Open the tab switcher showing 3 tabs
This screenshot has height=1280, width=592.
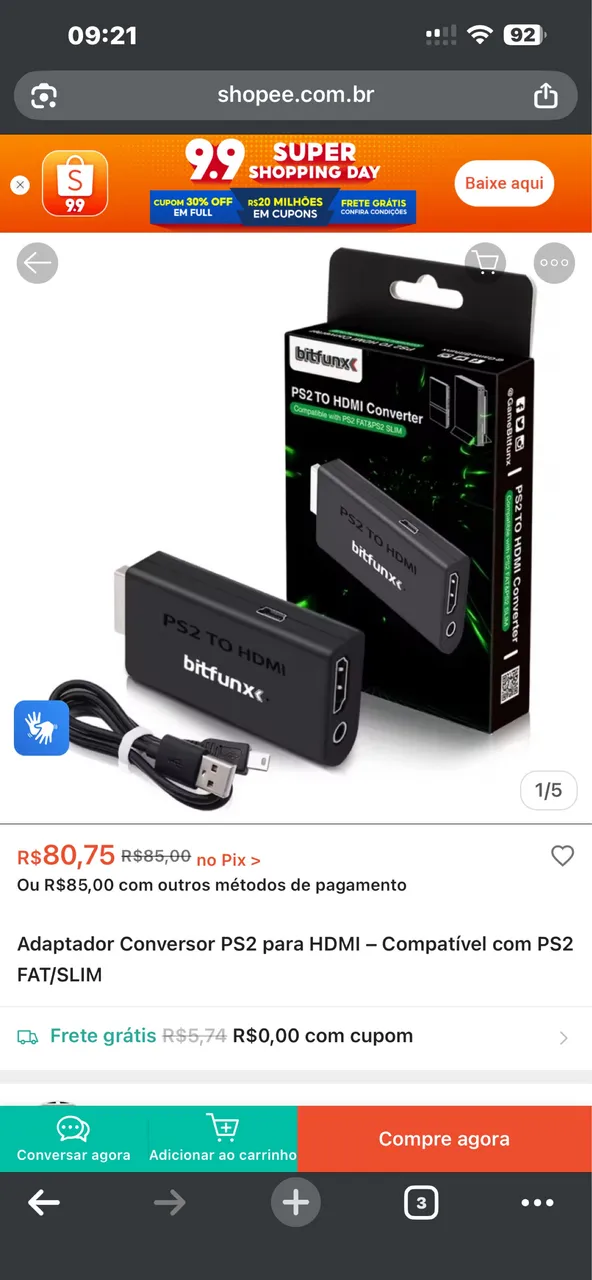pyautogui.click(x=421, y=1203)
